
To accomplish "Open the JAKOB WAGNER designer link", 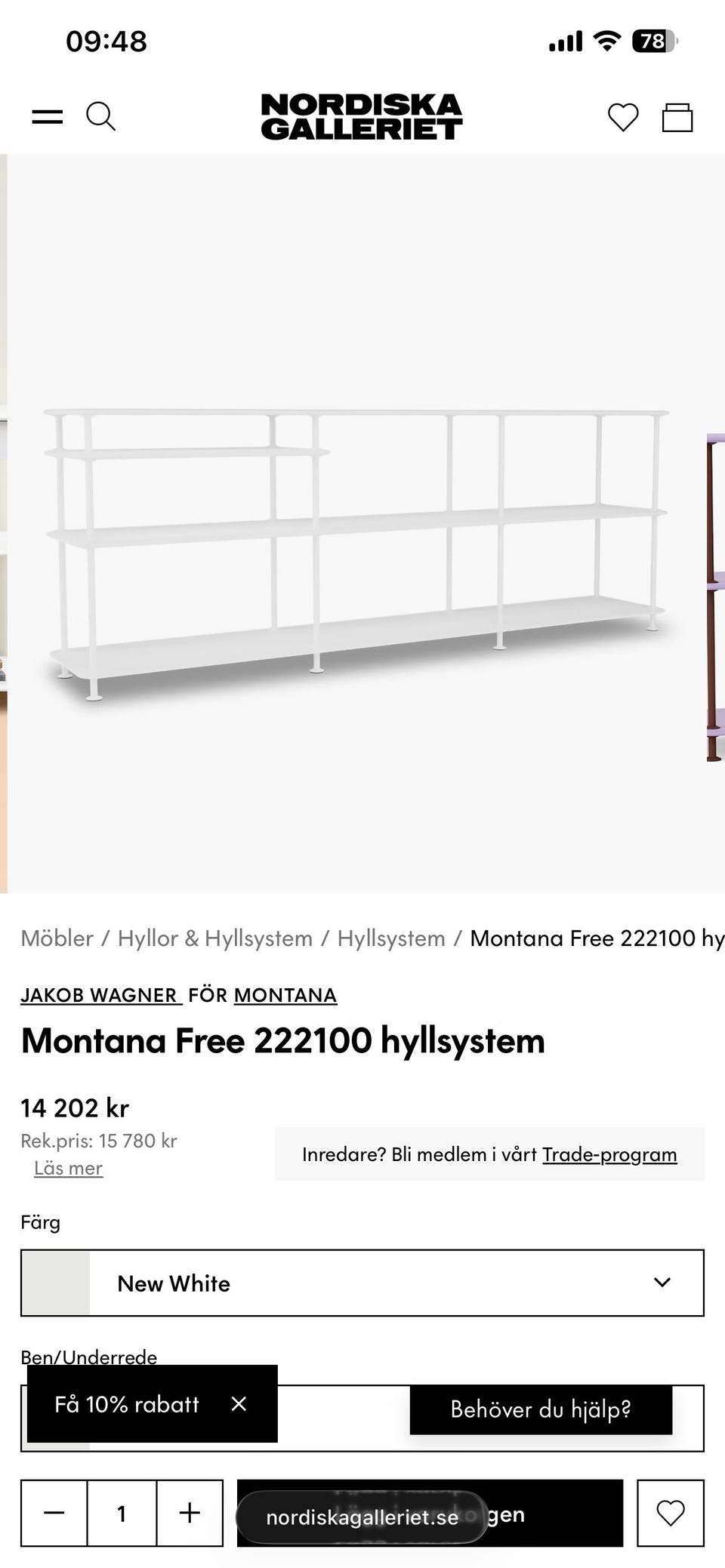I will click(99, 994).
